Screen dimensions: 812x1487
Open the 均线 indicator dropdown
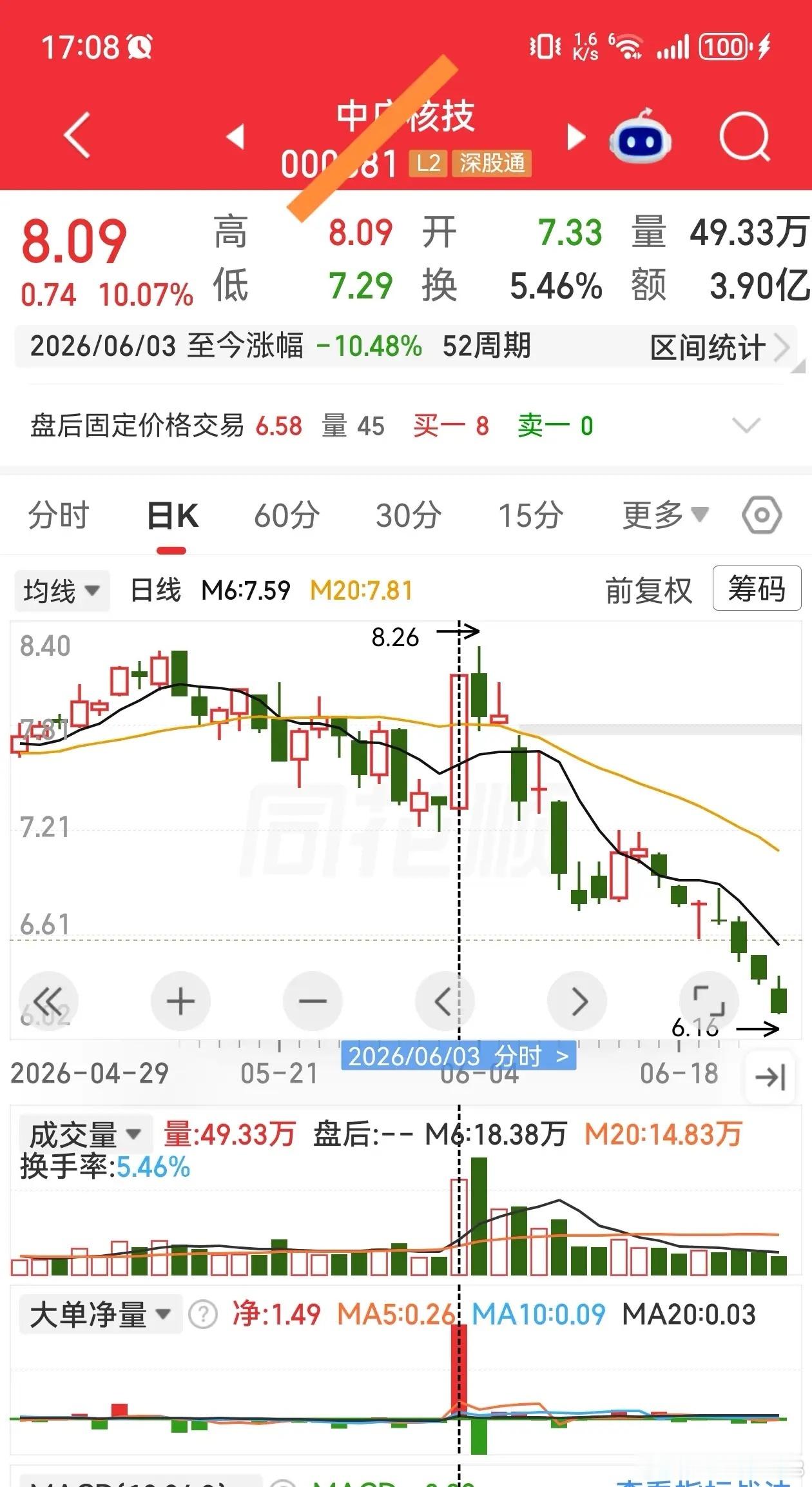pos(62,591)
